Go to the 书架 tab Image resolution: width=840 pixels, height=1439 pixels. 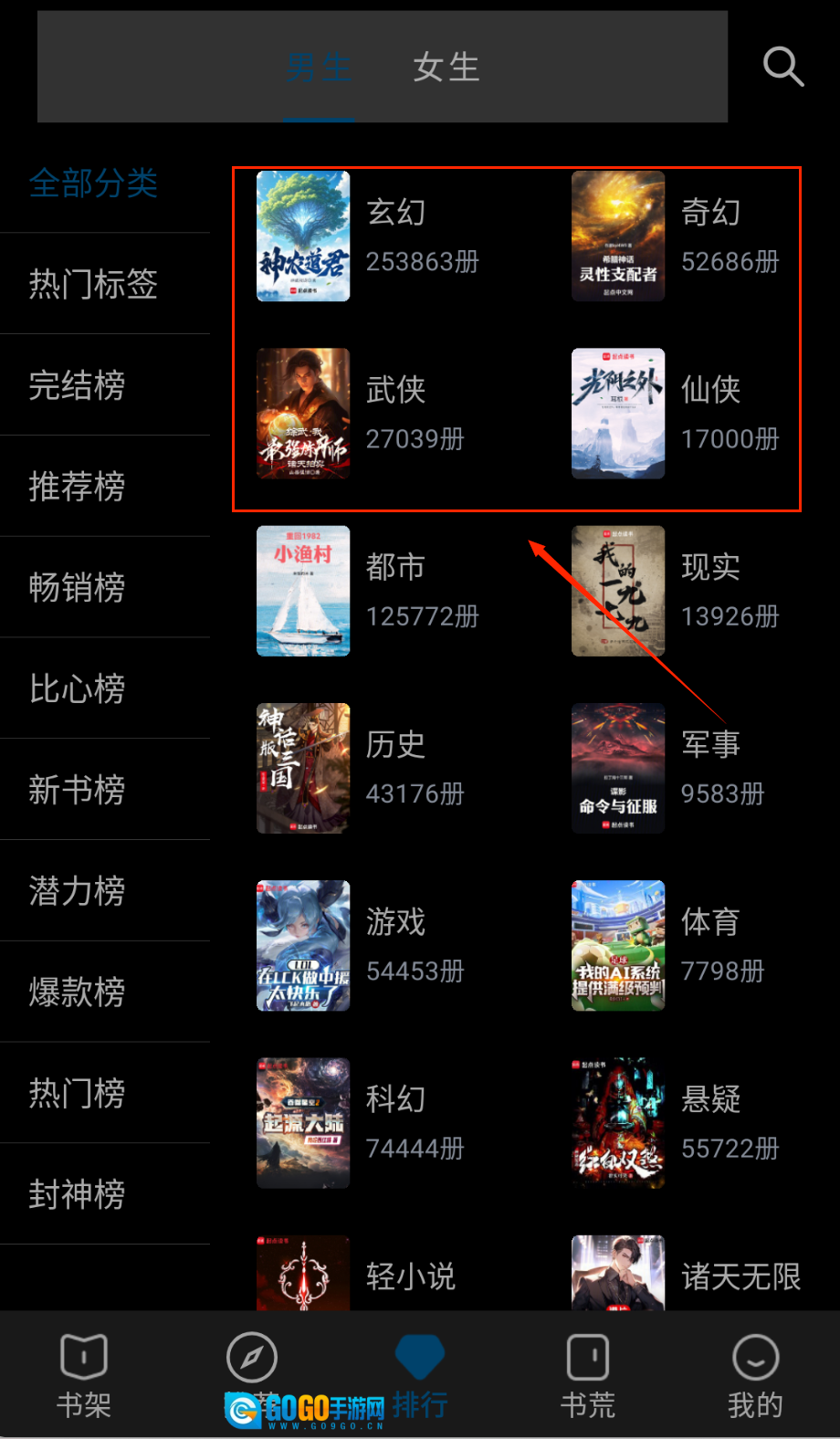84,1376
